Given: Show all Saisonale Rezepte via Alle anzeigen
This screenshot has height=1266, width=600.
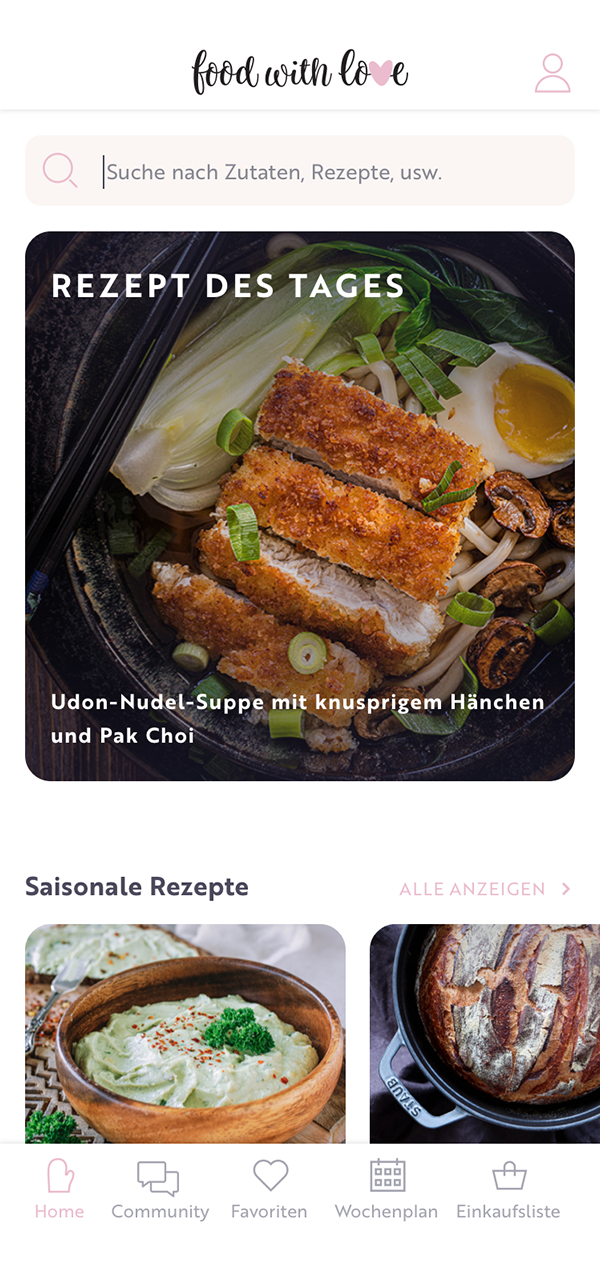Looking at the screenshot, I should [485, 889].
